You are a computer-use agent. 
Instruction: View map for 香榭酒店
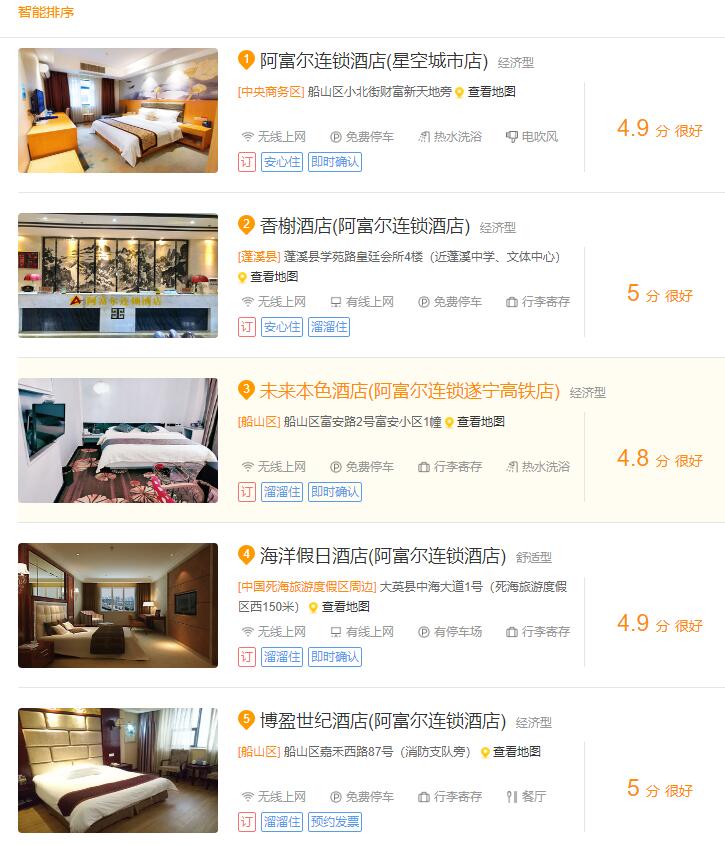click(x=273, y=277)
